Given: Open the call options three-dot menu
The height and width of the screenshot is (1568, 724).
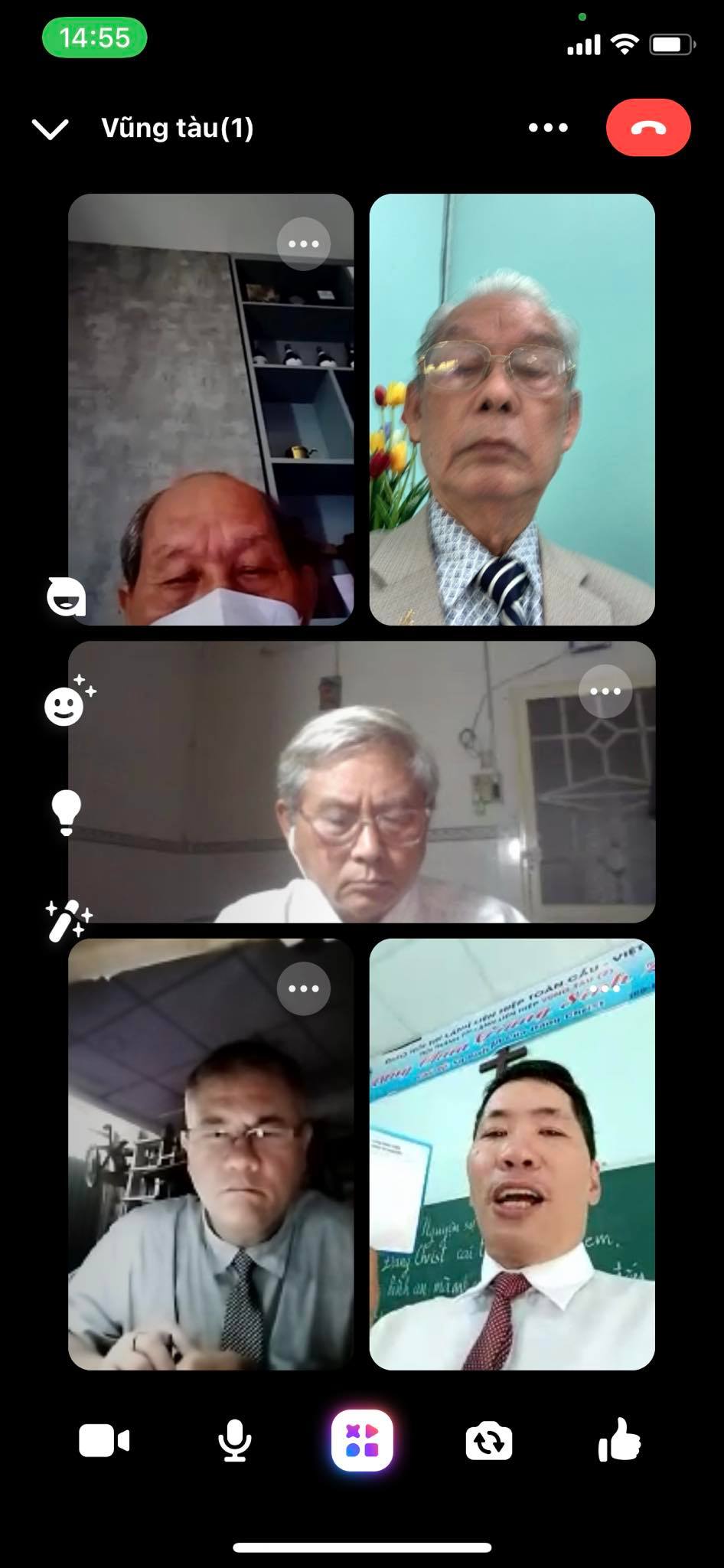Looking at the screenshot, I should (548, 128).
